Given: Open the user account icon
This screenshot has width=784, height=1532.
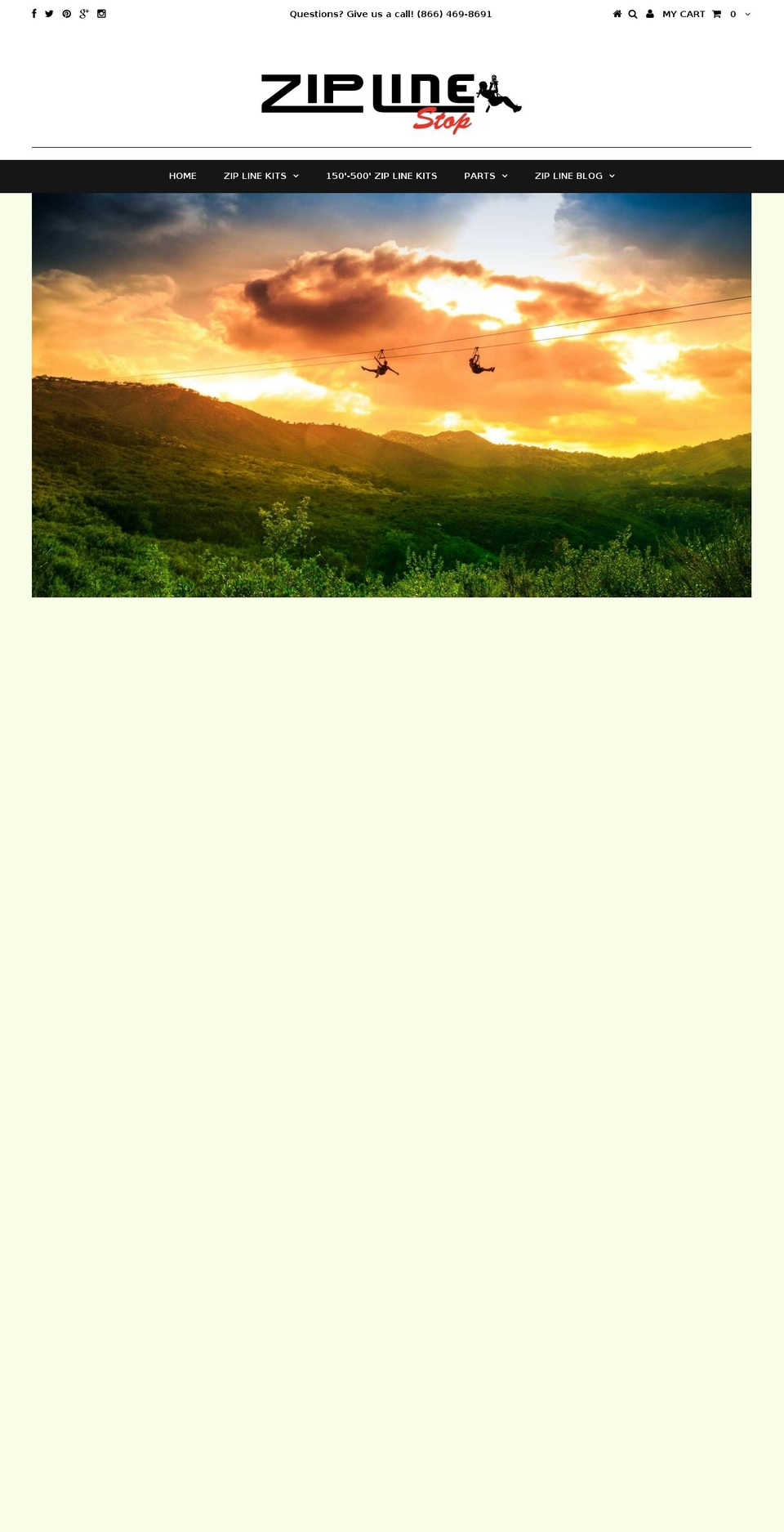Looking at the screenshot, I should coord(650,14).
